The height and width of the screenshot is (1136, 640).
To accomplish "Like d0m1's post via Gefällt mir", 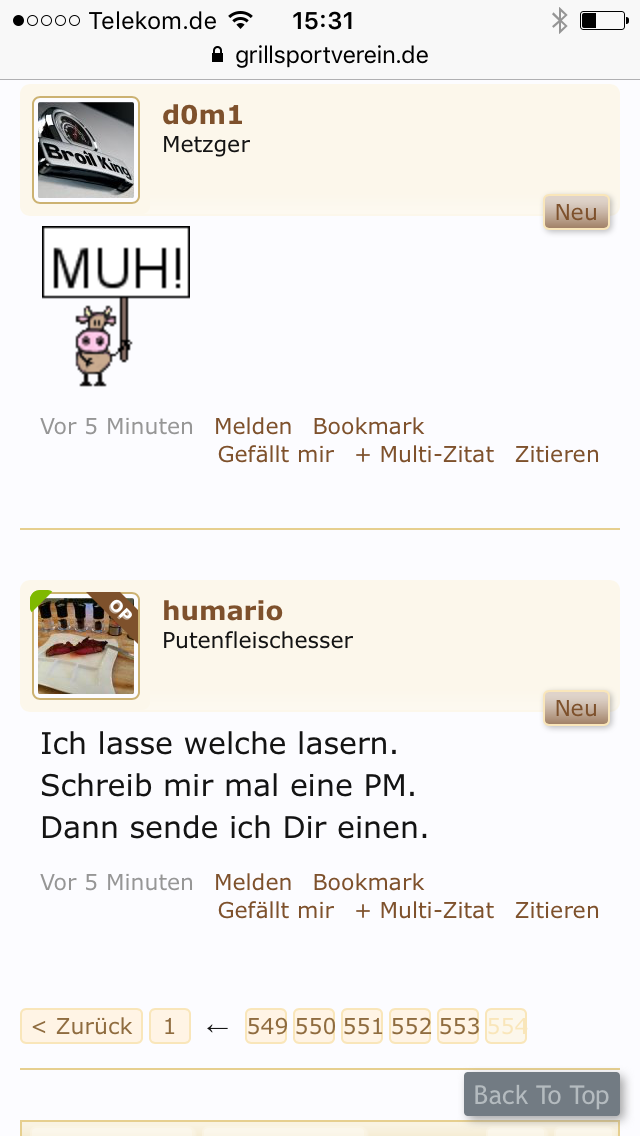I will [x=276, y=454].
